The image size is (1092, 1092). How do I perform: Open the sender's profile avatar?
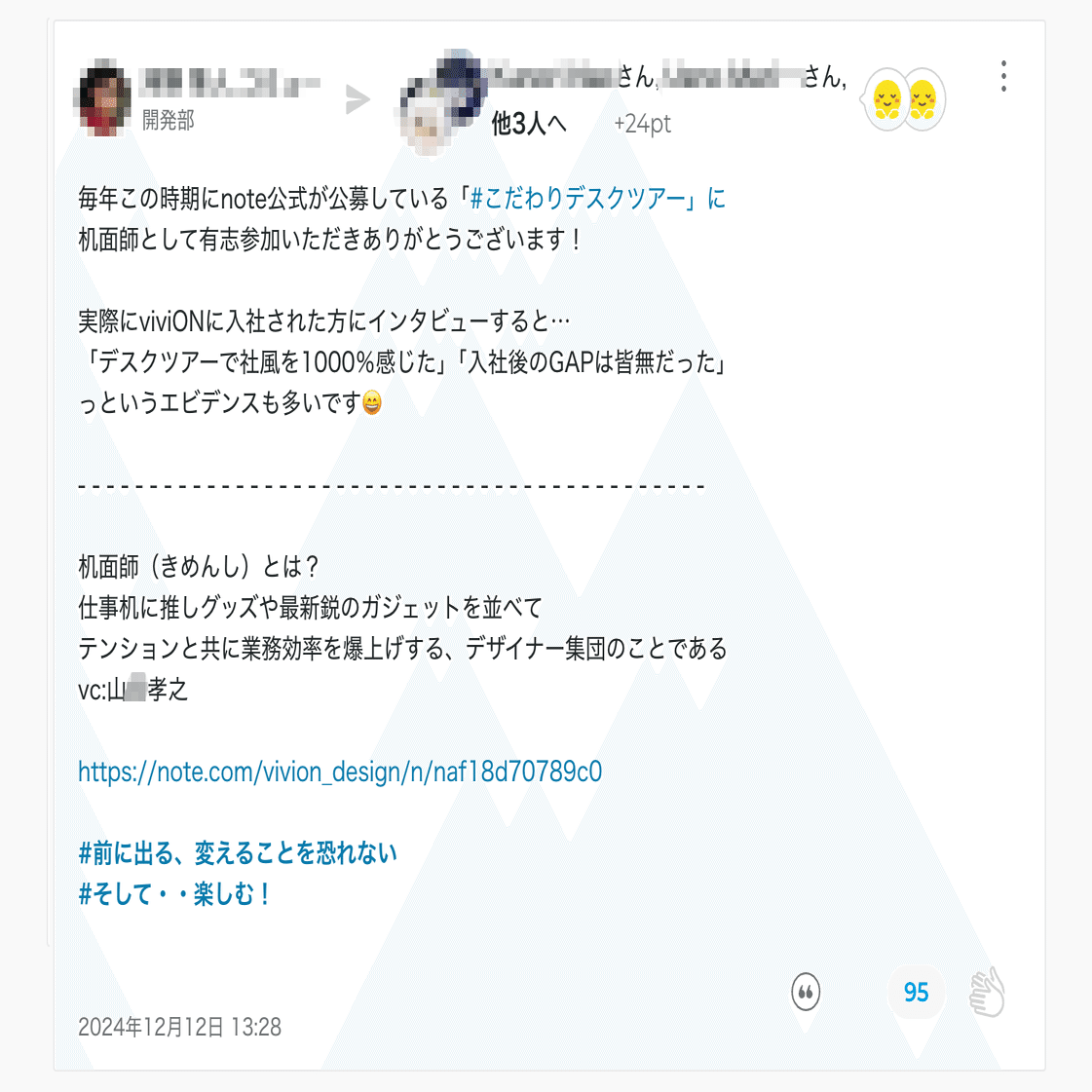coord(103,97)
